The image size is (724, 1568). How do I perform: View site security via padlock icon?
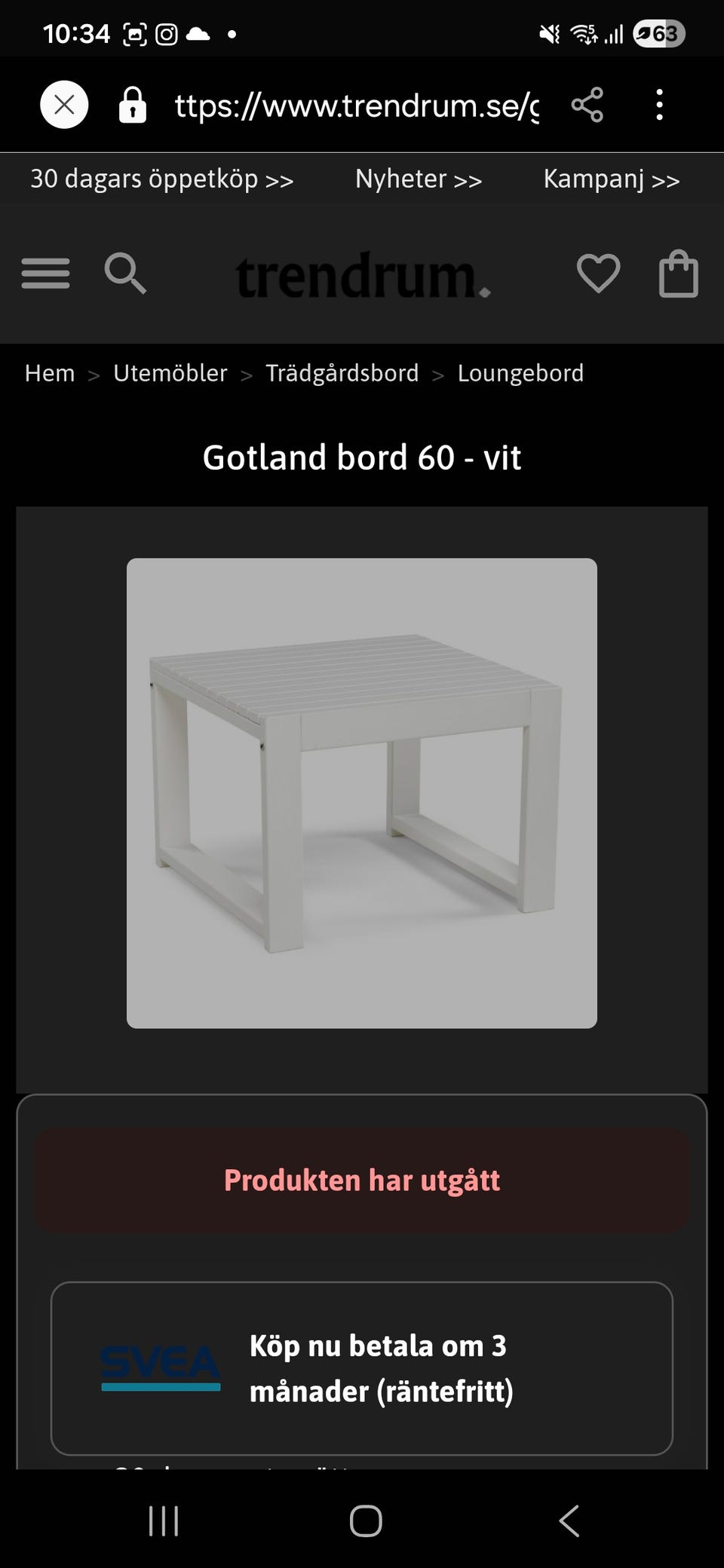point(132,105)
